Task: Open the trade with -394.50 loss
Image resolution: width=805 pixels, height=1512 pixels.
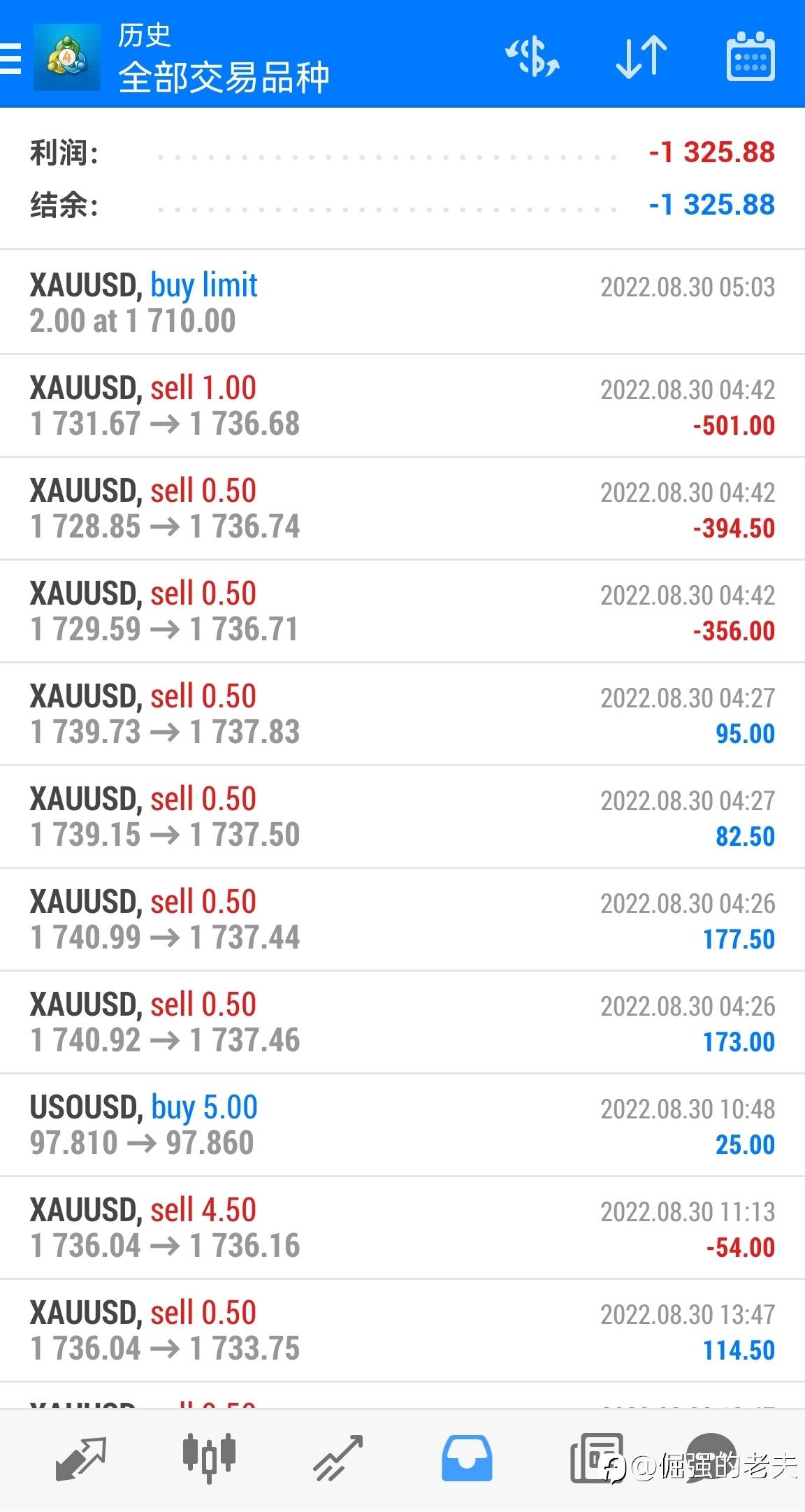Action: click(402, 508)
